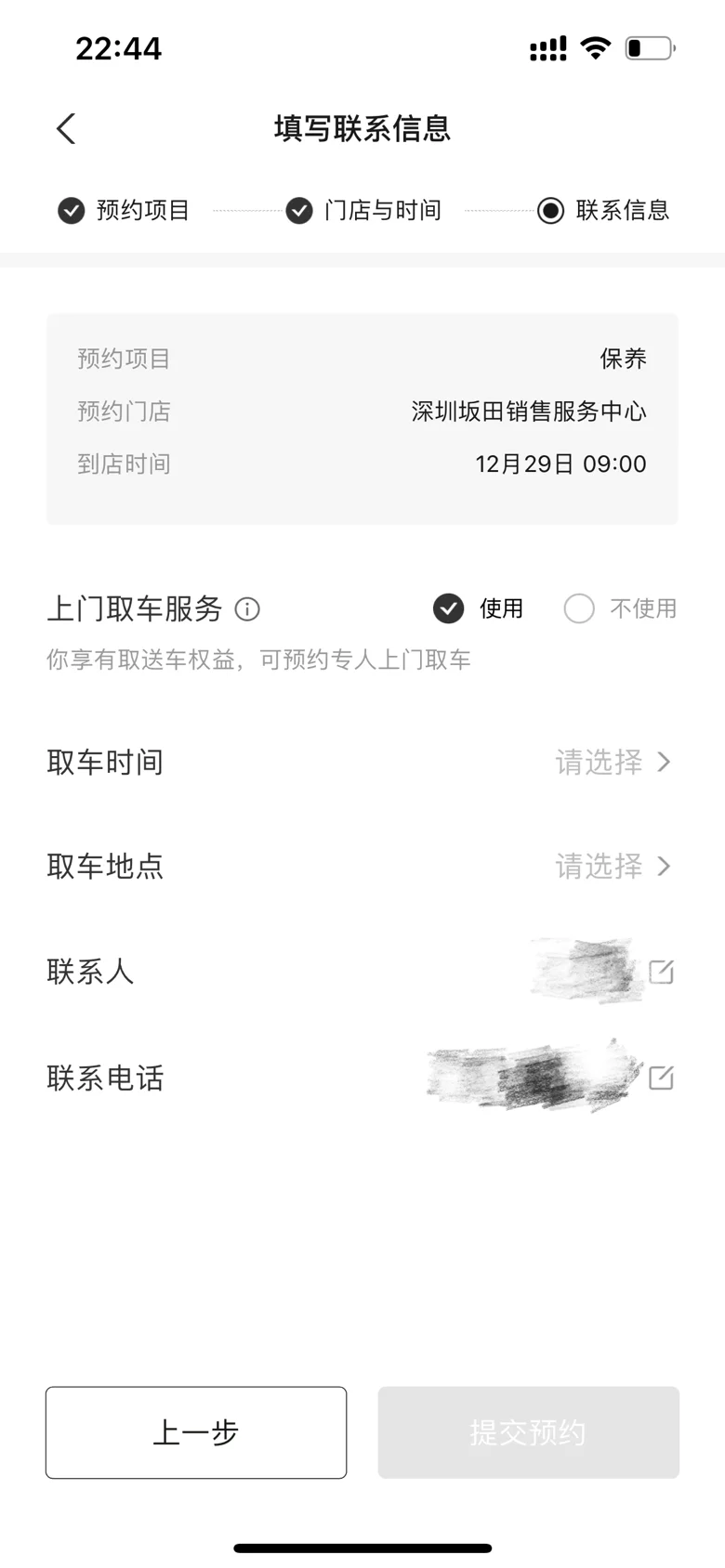725x1568 pixels.
Task: Tap the 上一步 button
Action: pyautogui.click(x=196, y=1432)
